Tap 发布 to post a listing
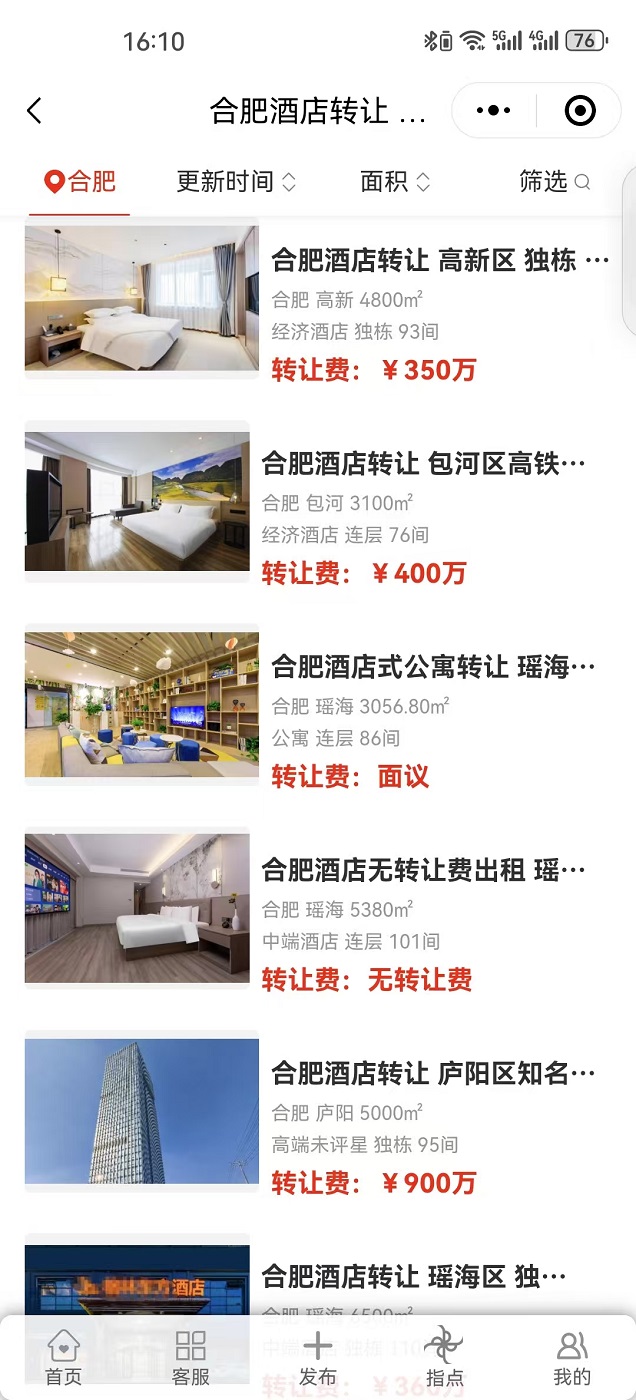636x1400 pixels. [x=318, y=1358]
